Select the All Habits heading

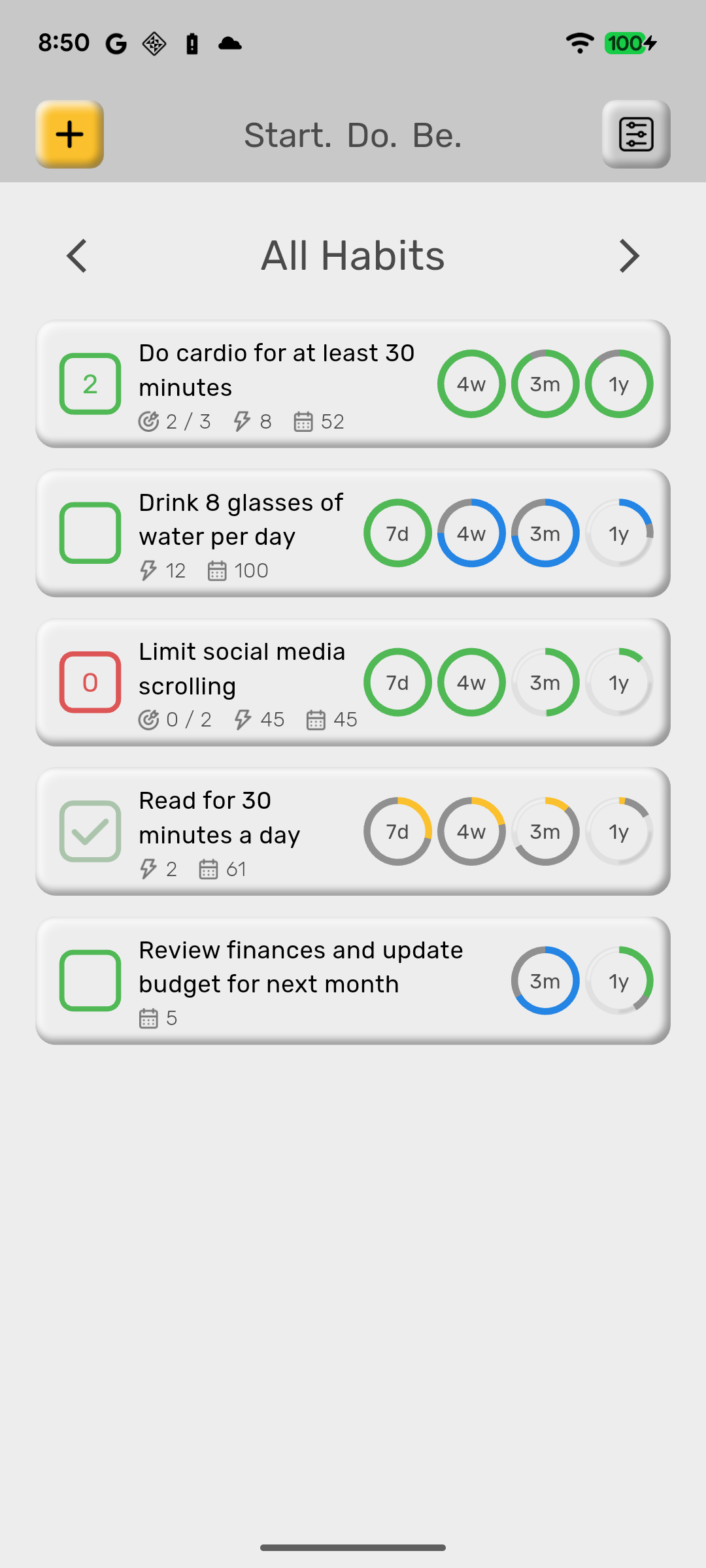[352, 255]
